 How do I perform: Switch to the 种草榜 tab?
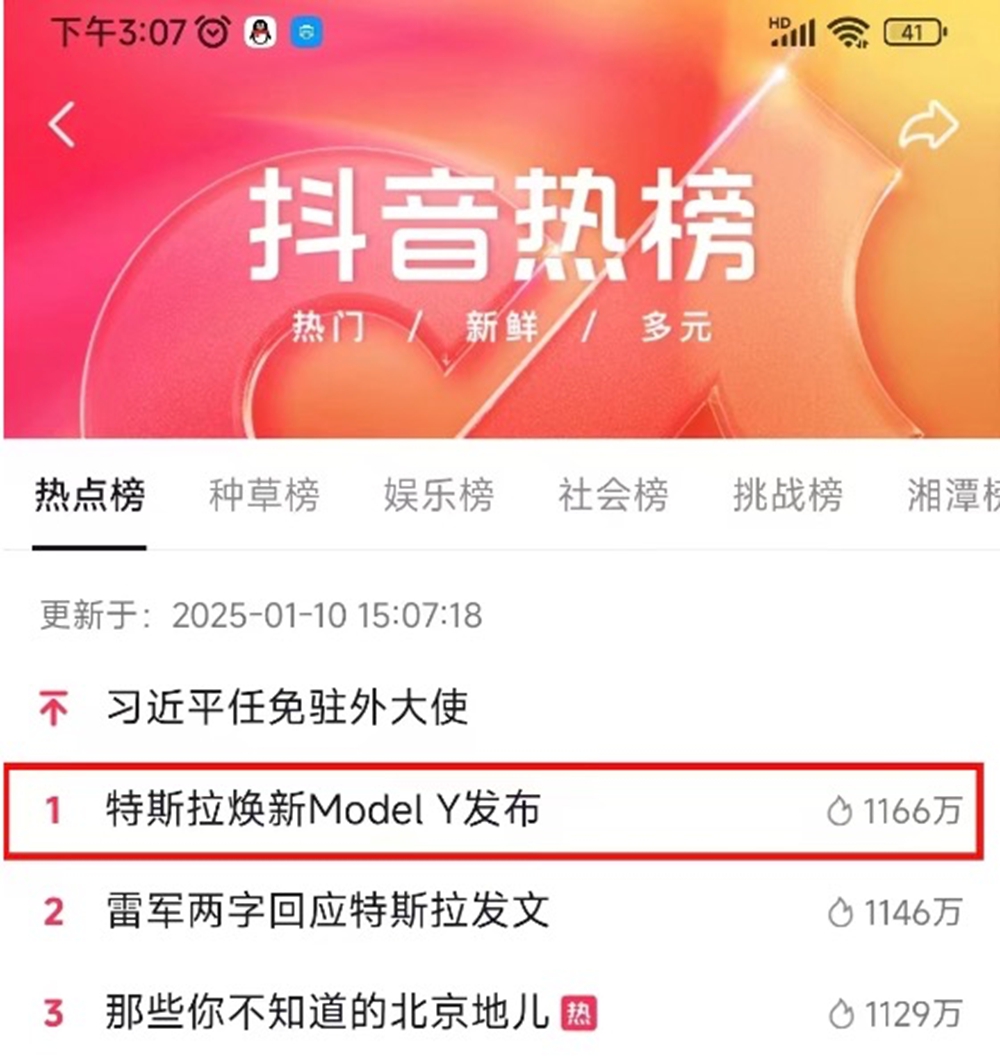tap(264, 496)
